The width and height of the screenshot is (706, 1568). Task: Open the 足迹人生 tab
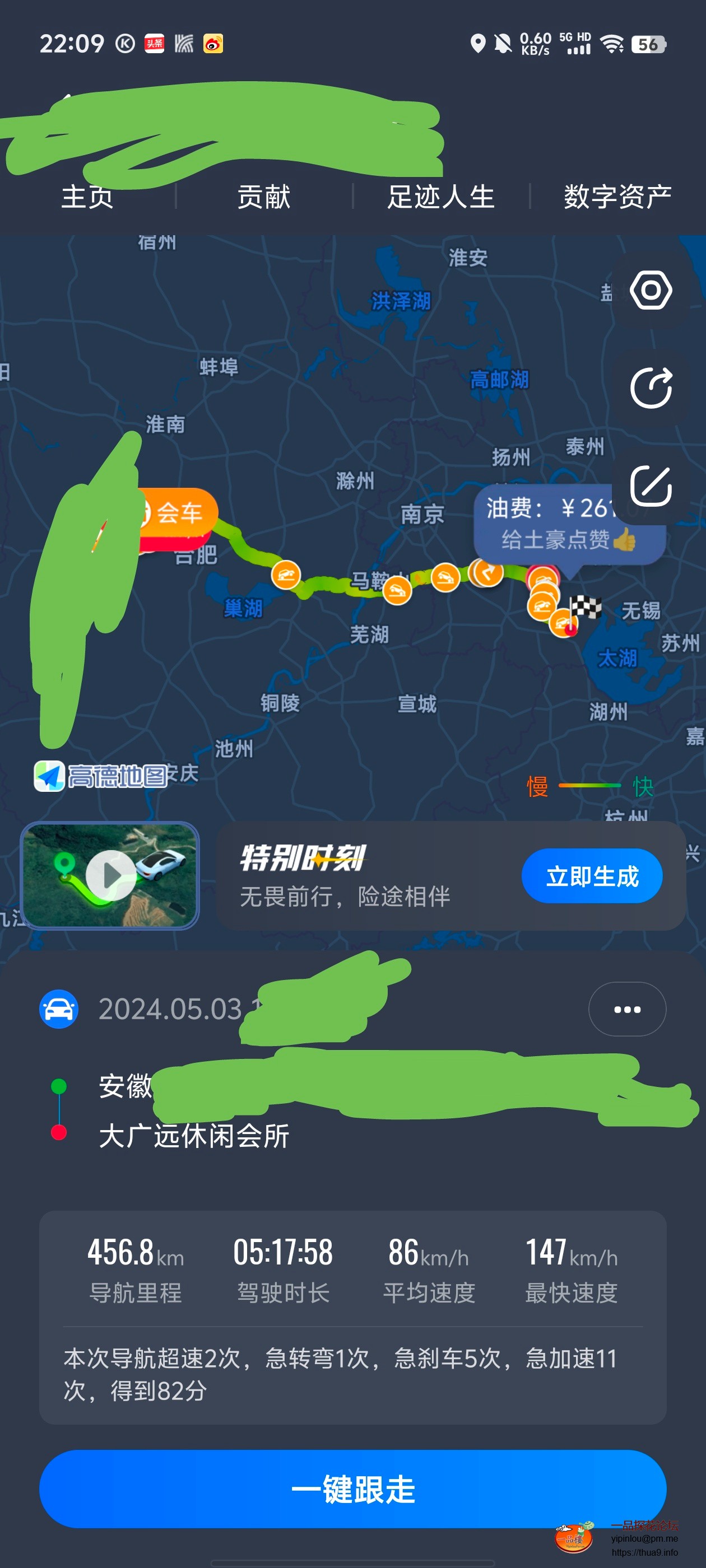[x=440, y=196]
